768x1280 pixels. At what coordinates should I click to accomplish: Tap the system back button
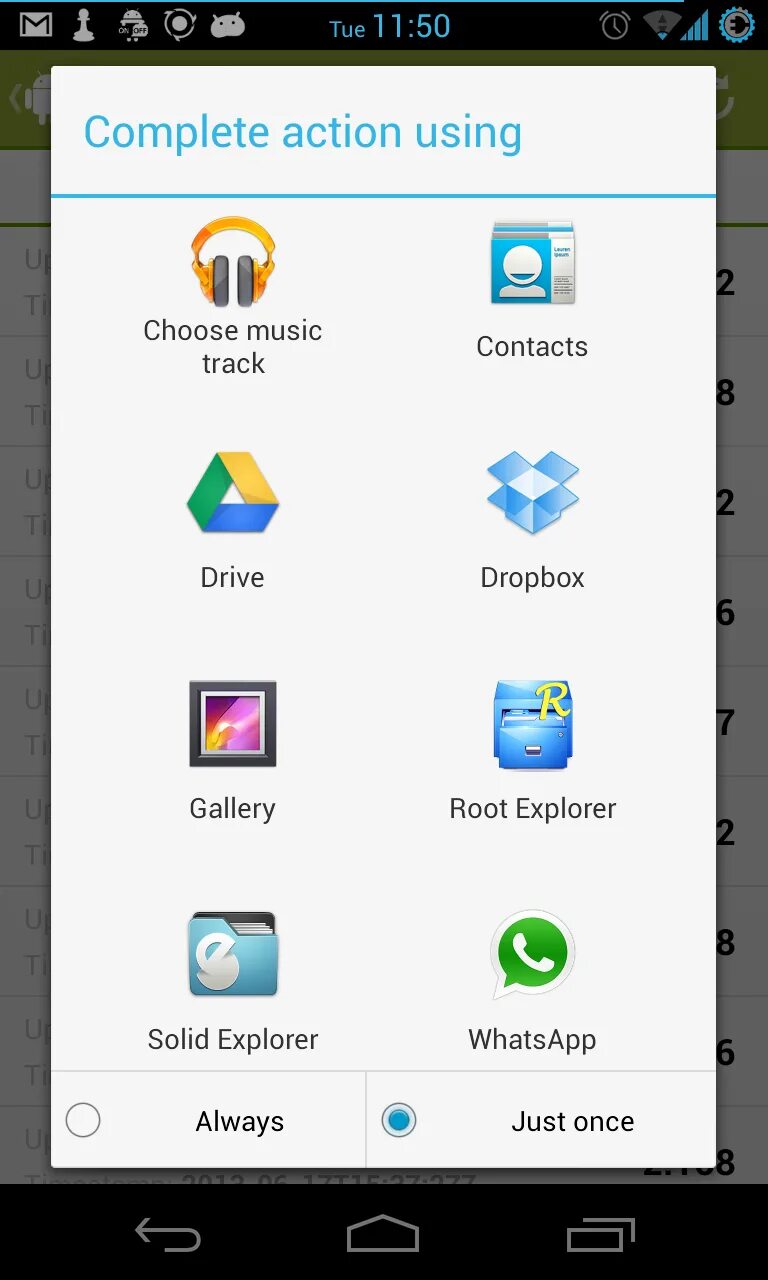[168, 1234]
